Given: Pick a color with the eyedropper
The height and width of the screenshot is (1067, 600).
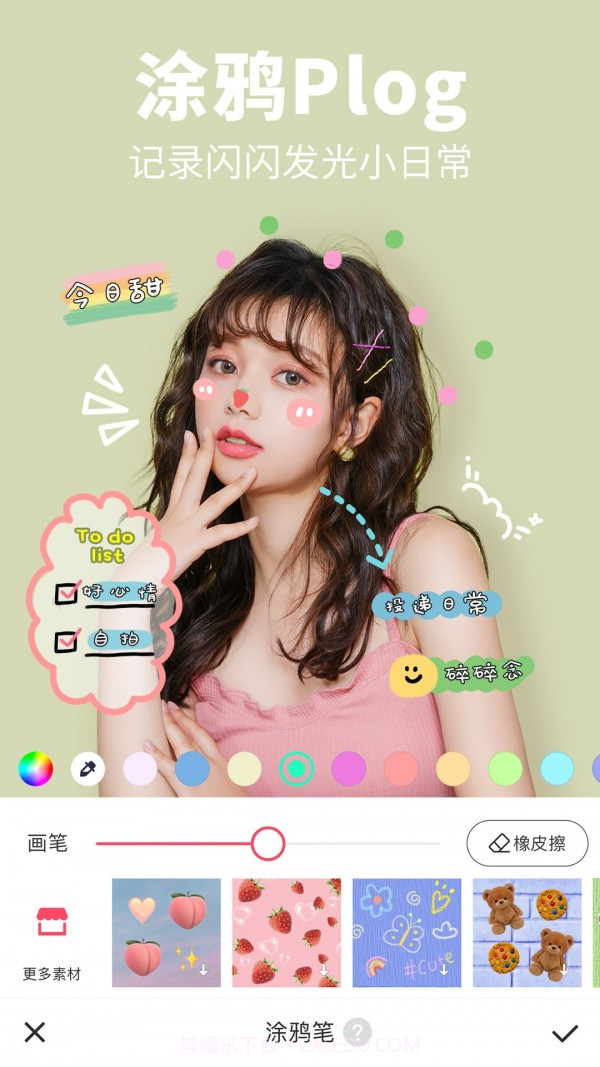Looking at the screenshot, I should coord(88,769).
